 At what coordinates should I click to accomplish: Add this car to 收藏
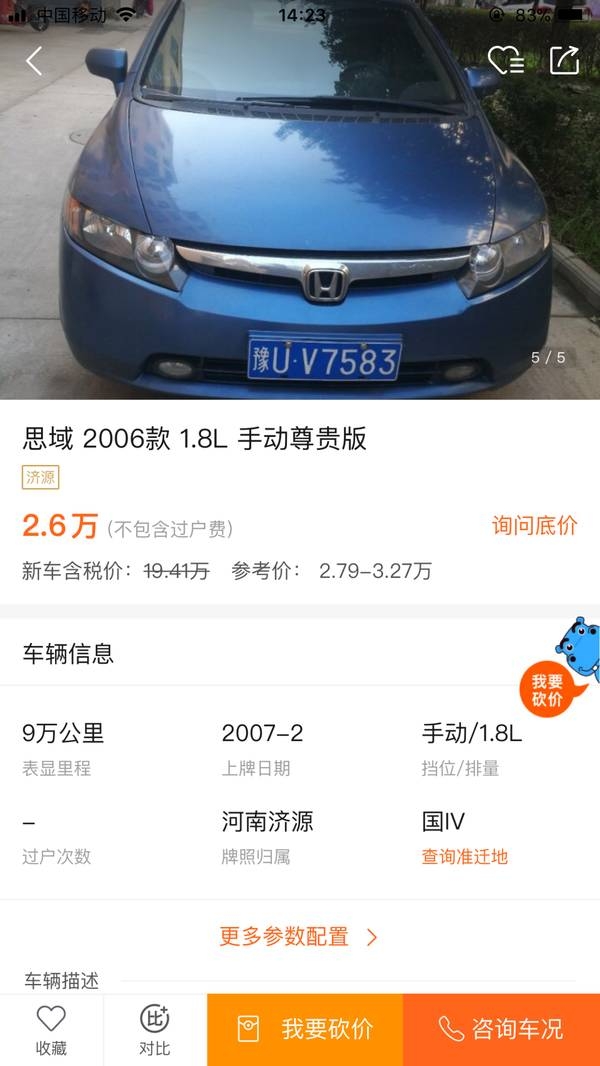coord(51,1030)
